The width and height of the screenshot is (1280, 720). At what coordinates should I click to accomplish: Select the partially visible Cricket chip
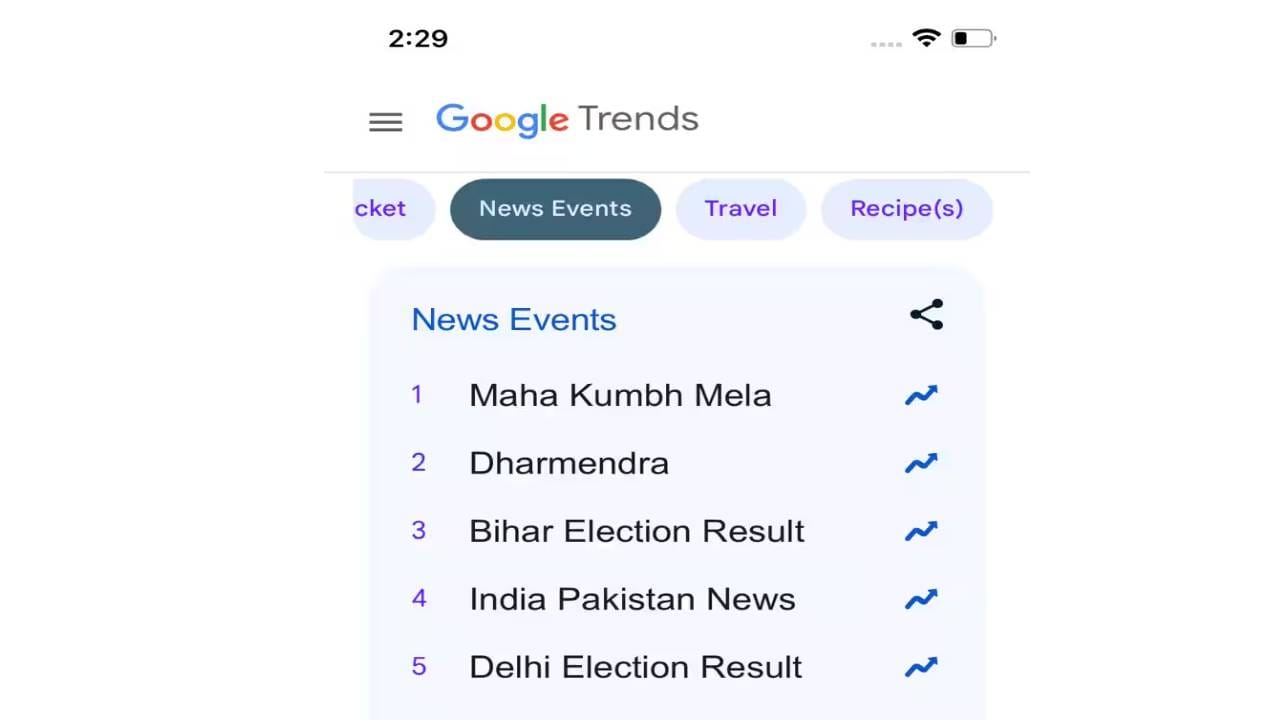click(388, 209)
